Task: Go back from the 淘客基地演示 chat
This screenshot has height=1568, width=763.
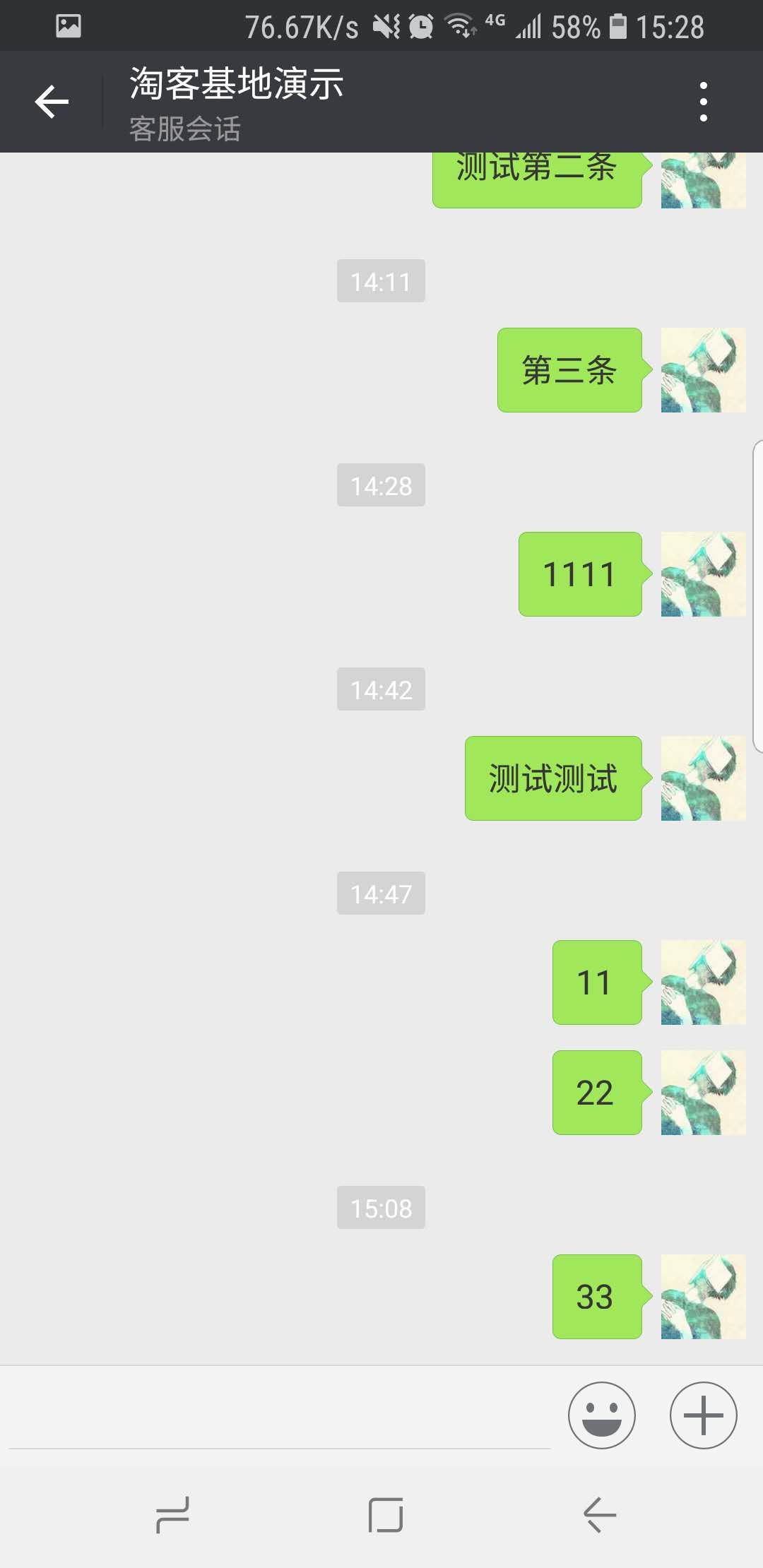Action: click(52, 102)
